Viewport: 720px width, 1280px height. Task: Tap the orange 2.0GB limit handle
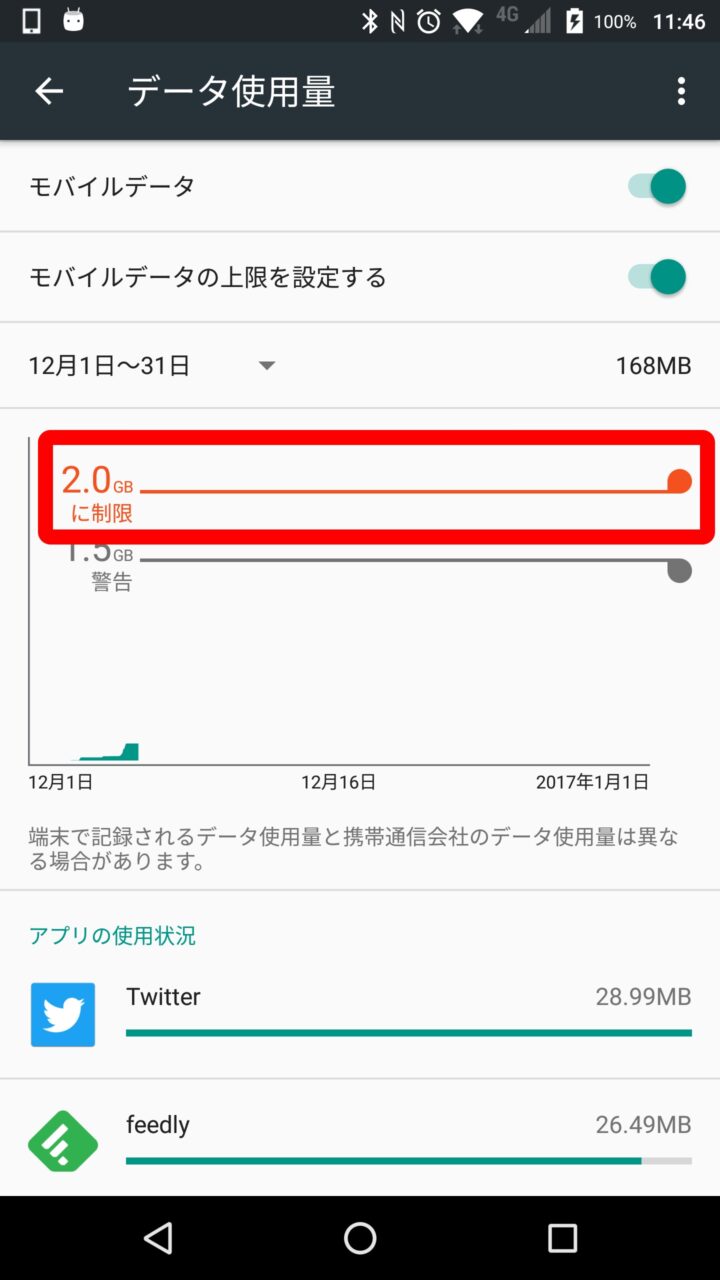click(679, 482)
